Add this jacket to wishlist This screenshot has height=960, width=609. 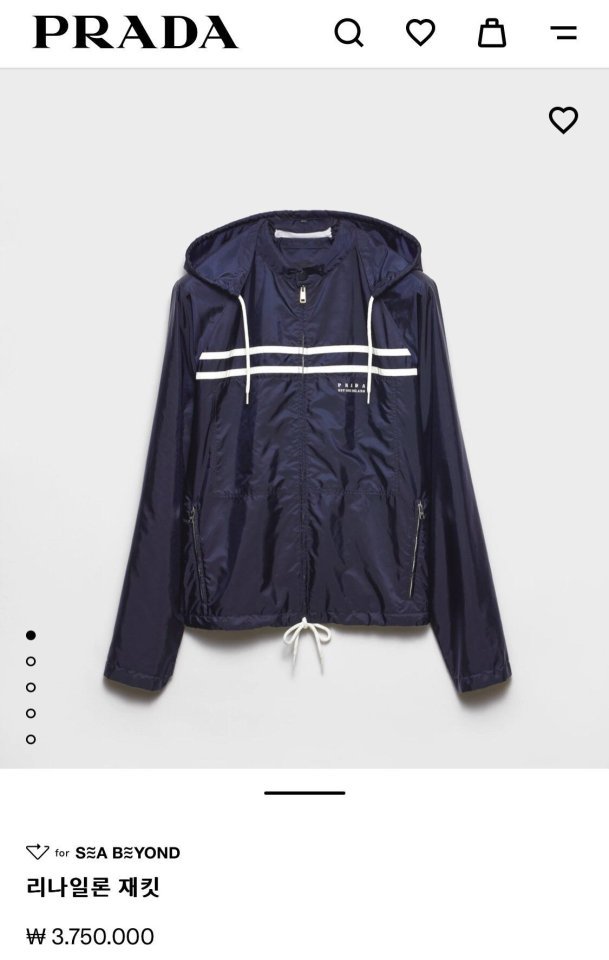click(563, 120)
